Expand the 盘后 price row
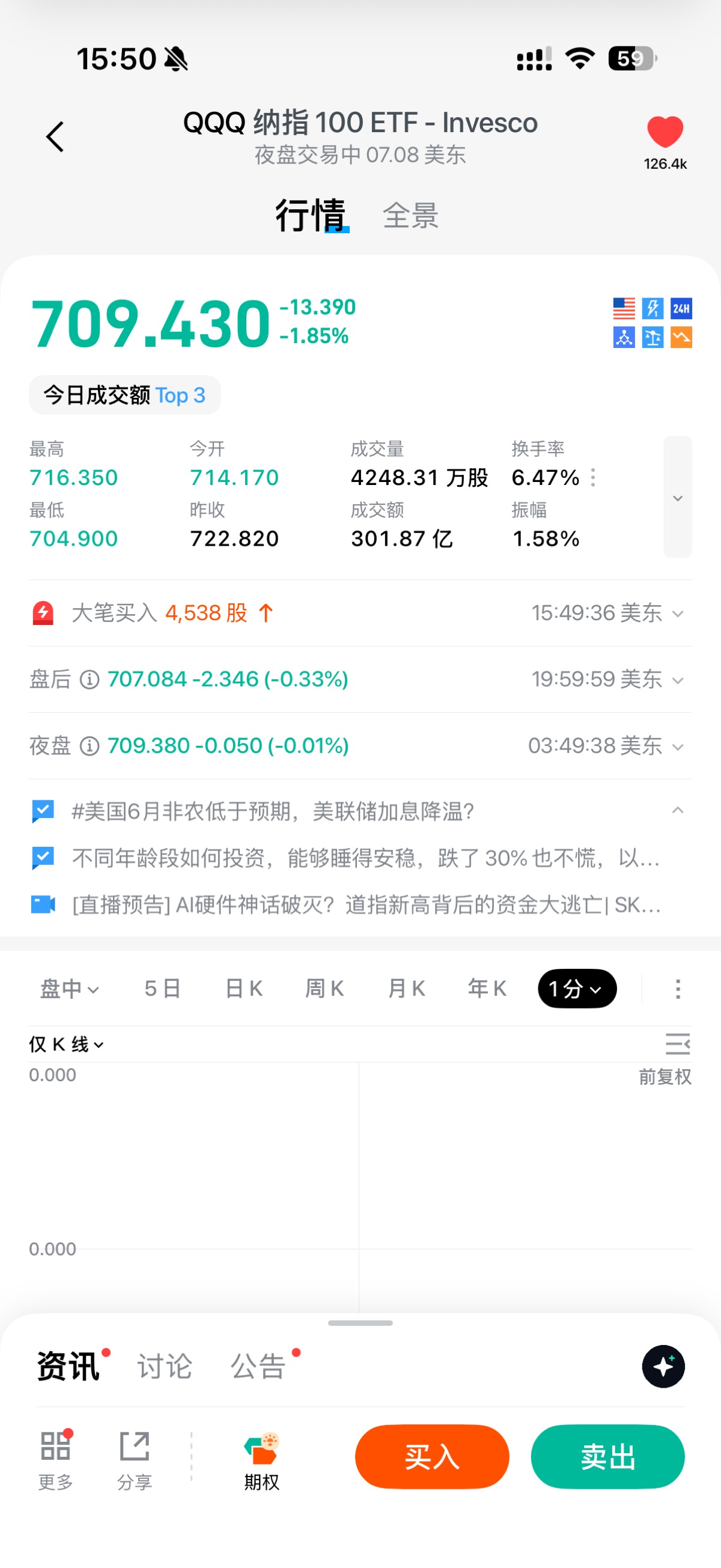Screen dimensions: 721x1568 [x=360, y=679]
